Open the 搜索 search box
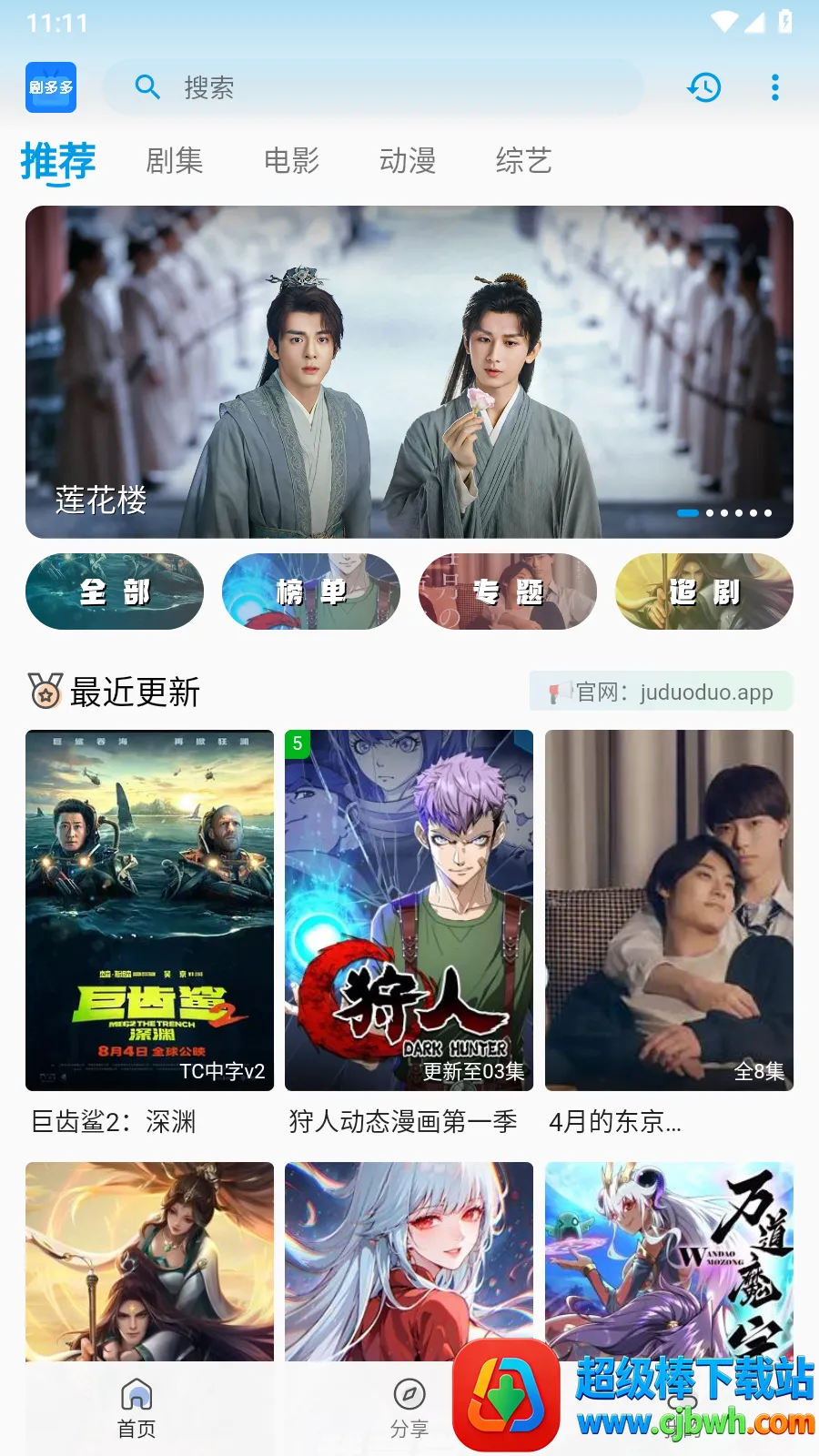 (373, 87)
